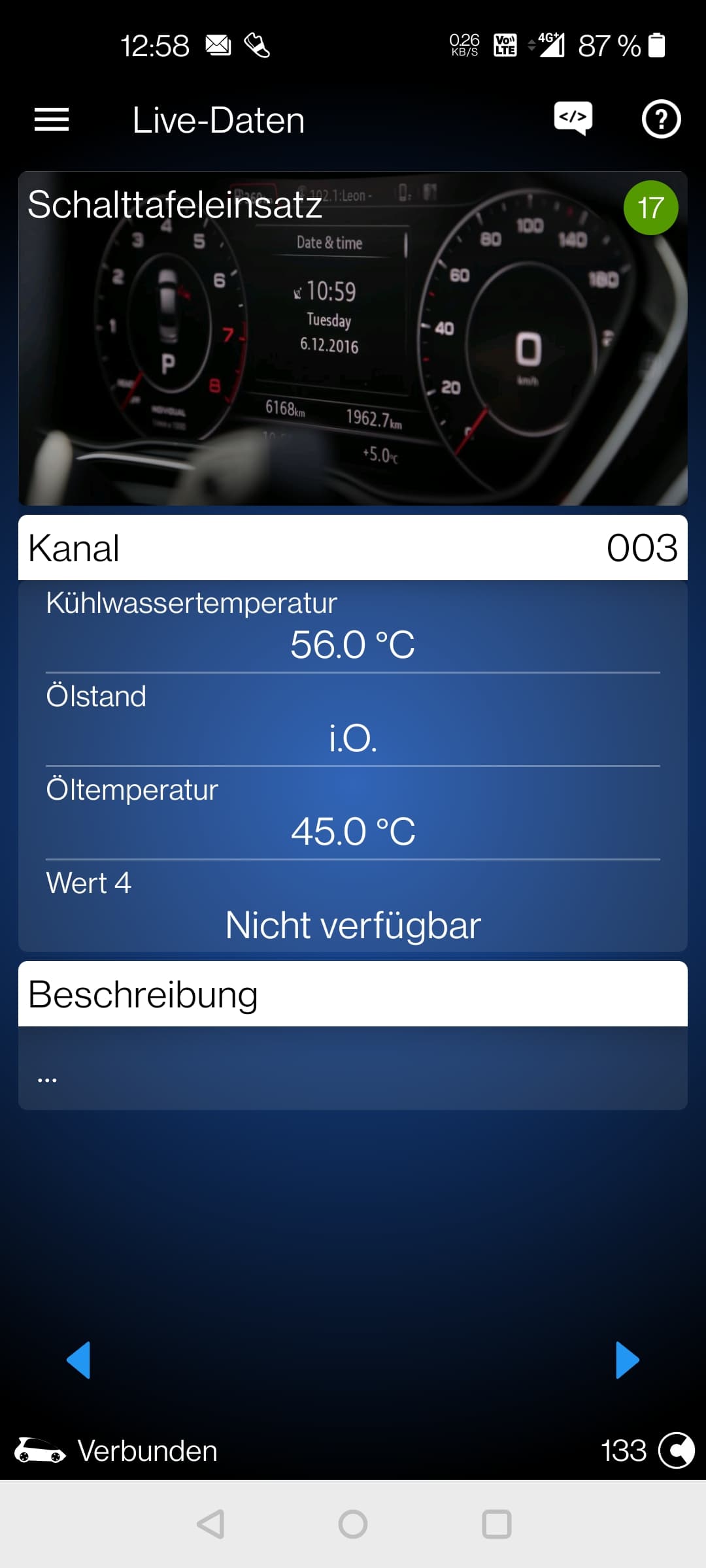The width and height of the screenshot is (706, 1568).
Task: Tap the credits icon next to 133
Action: coord(676,1450)
